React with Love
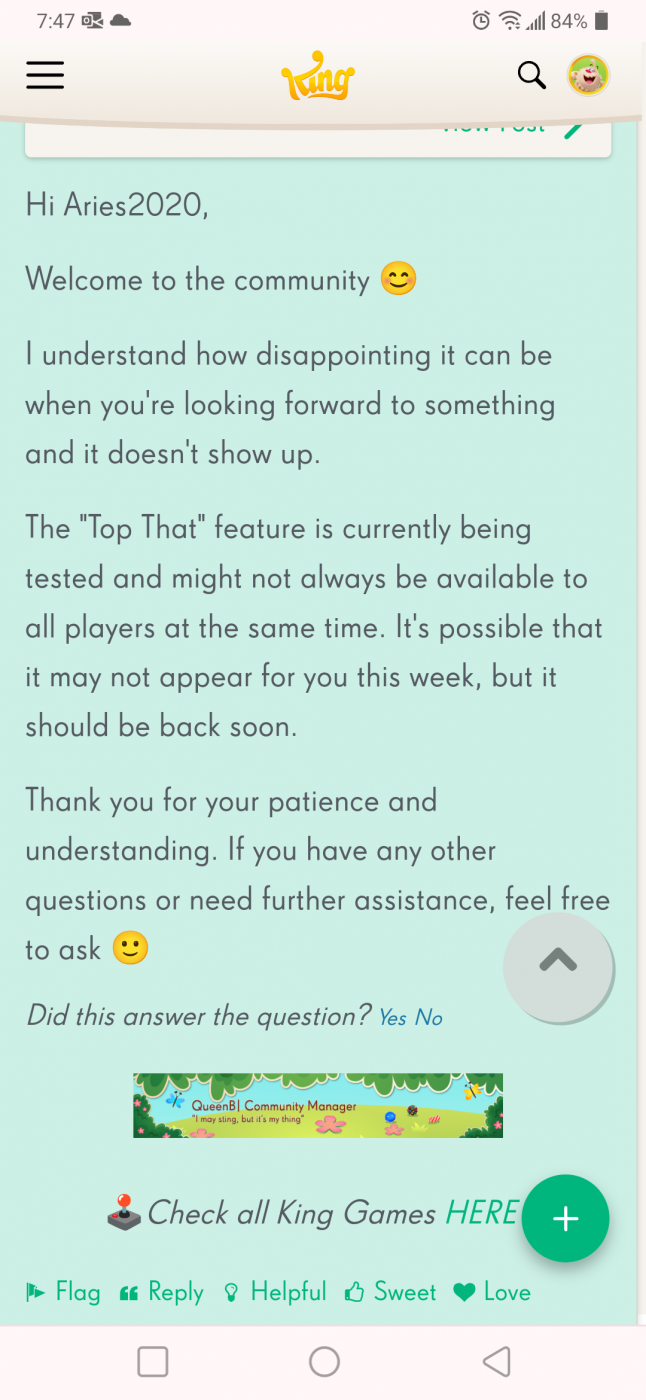 point(492,1292)
